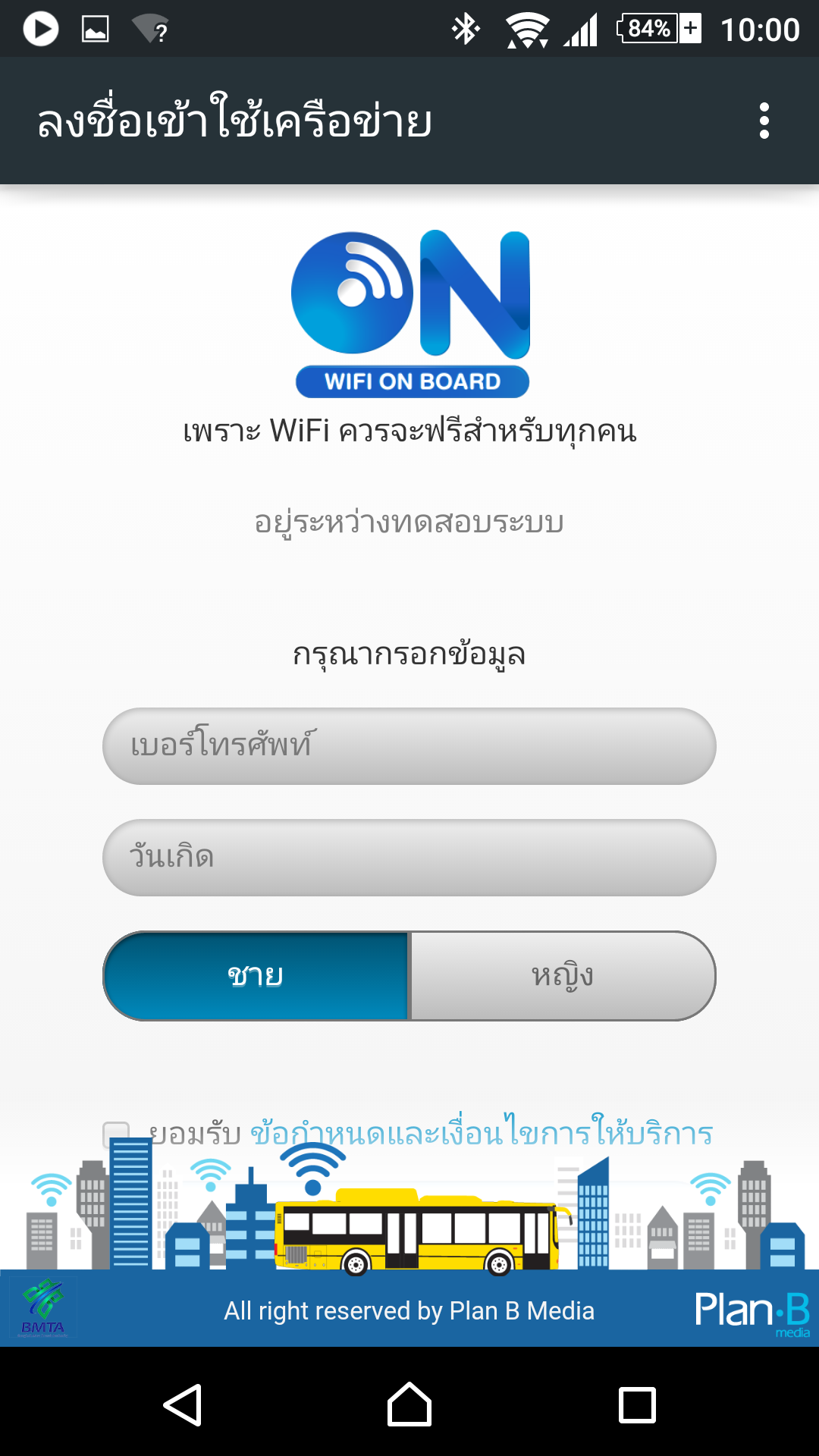Tap the เบอร์โทรศัพท์ phone number field
The image size is (819, 1456).
tap(409, 747)
